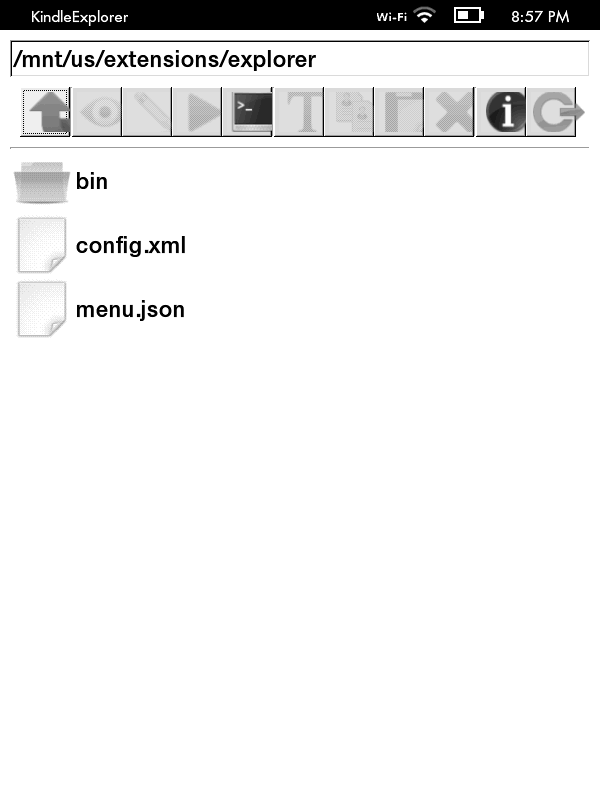The width and height of the screenshot is (600, 800).
Task: Tap the eye view icon
Action: 97,112
